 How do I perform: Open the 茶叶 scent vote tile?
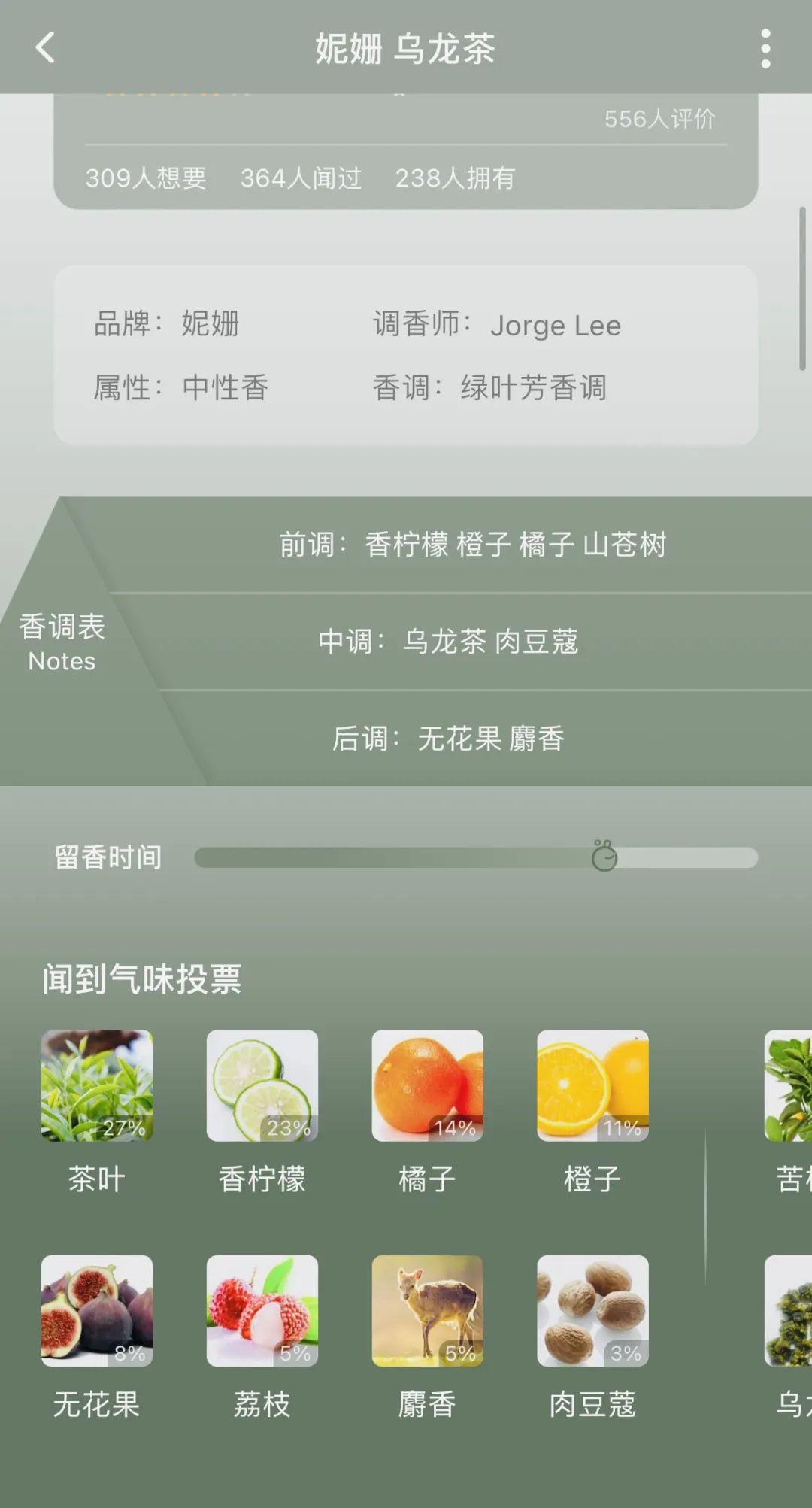click(x=97, y=1085)
